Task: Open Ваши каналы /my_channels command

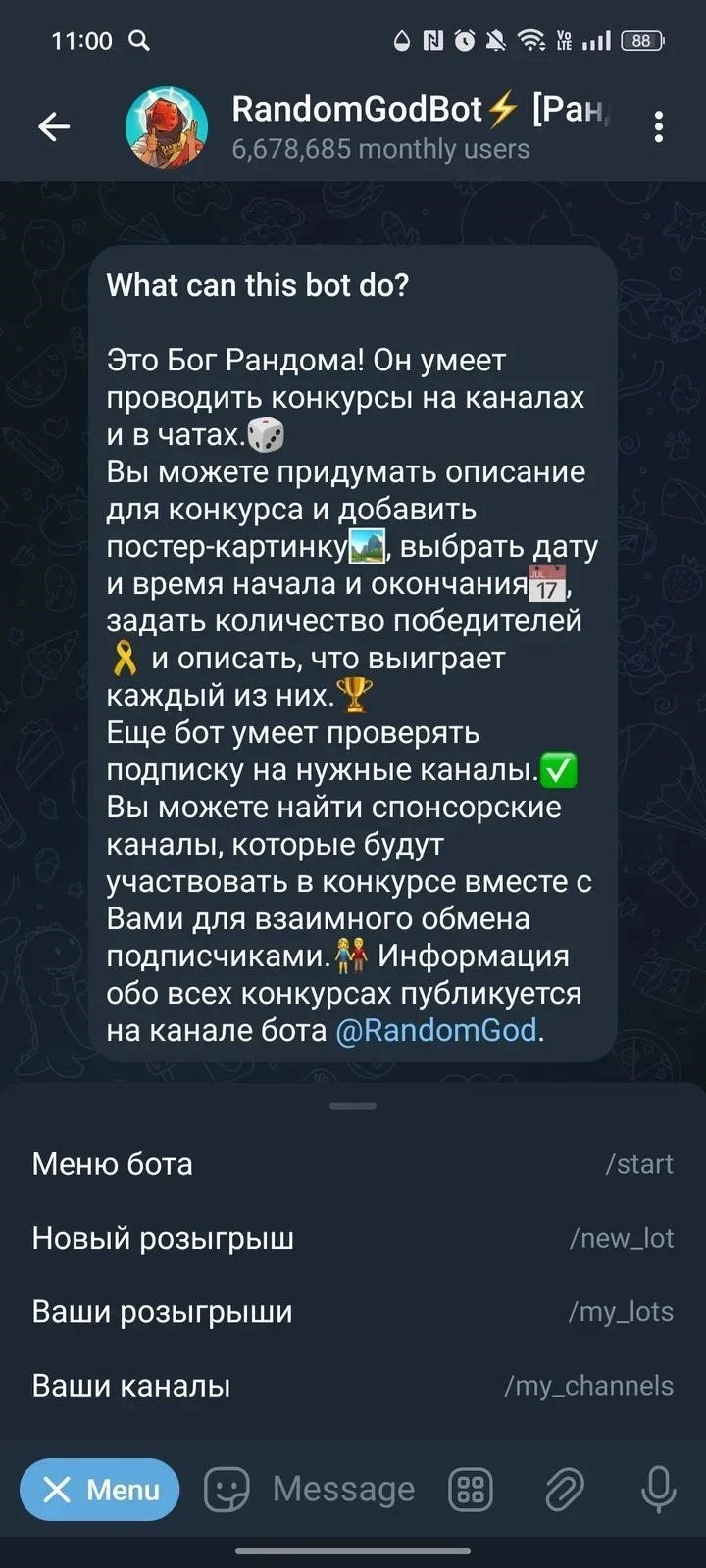Action: tap(353, 1386)
